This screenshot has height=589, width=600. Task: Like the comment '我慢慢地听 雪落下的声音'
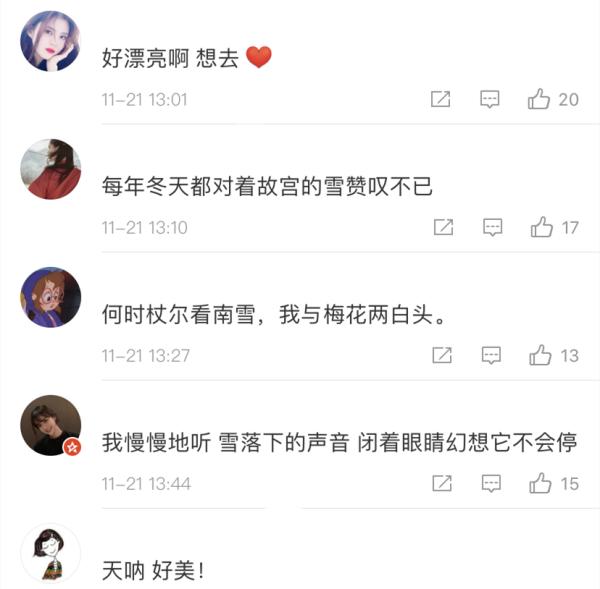[x=541, y=483]
